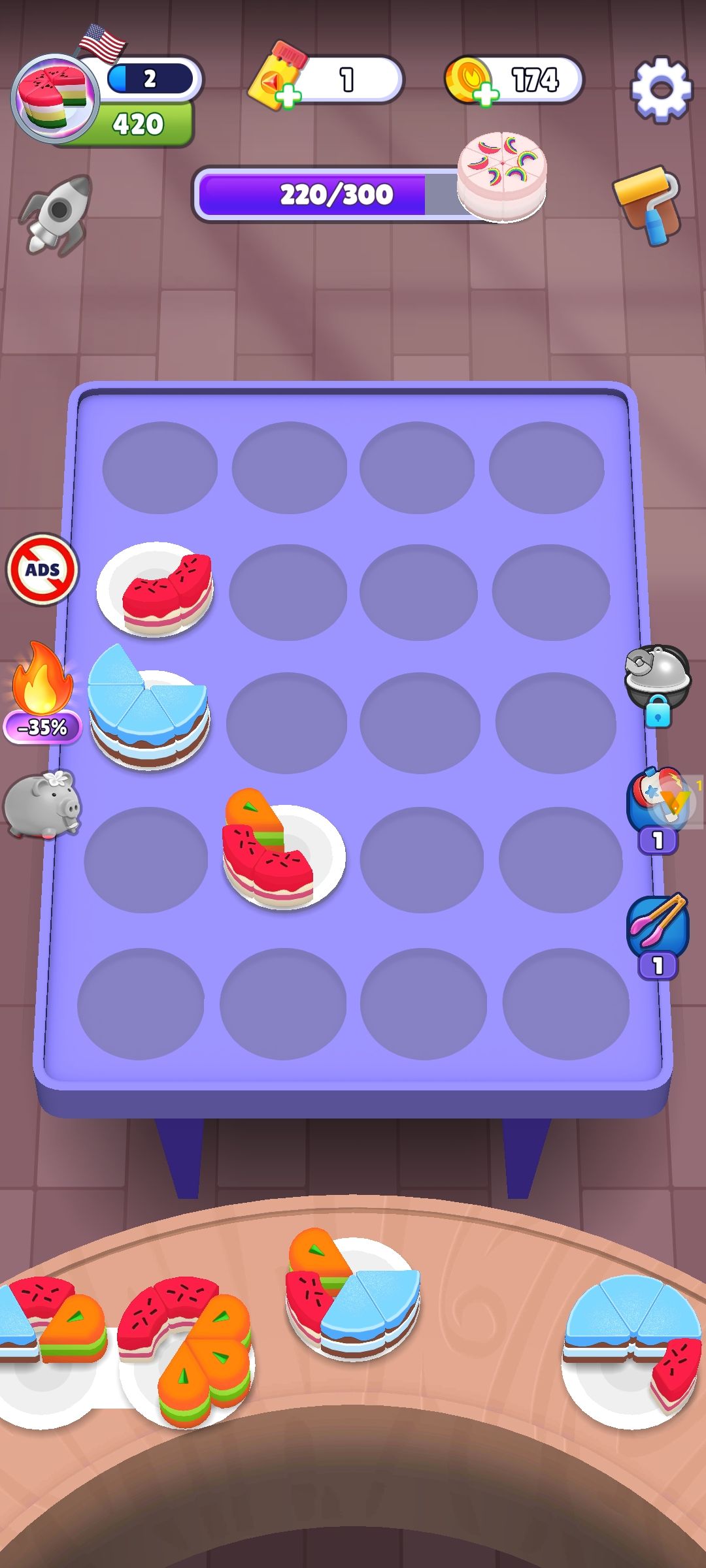706x1568 pixels.
Task: Open the paint roller decoration tool
Action: [x=648, y=205]
